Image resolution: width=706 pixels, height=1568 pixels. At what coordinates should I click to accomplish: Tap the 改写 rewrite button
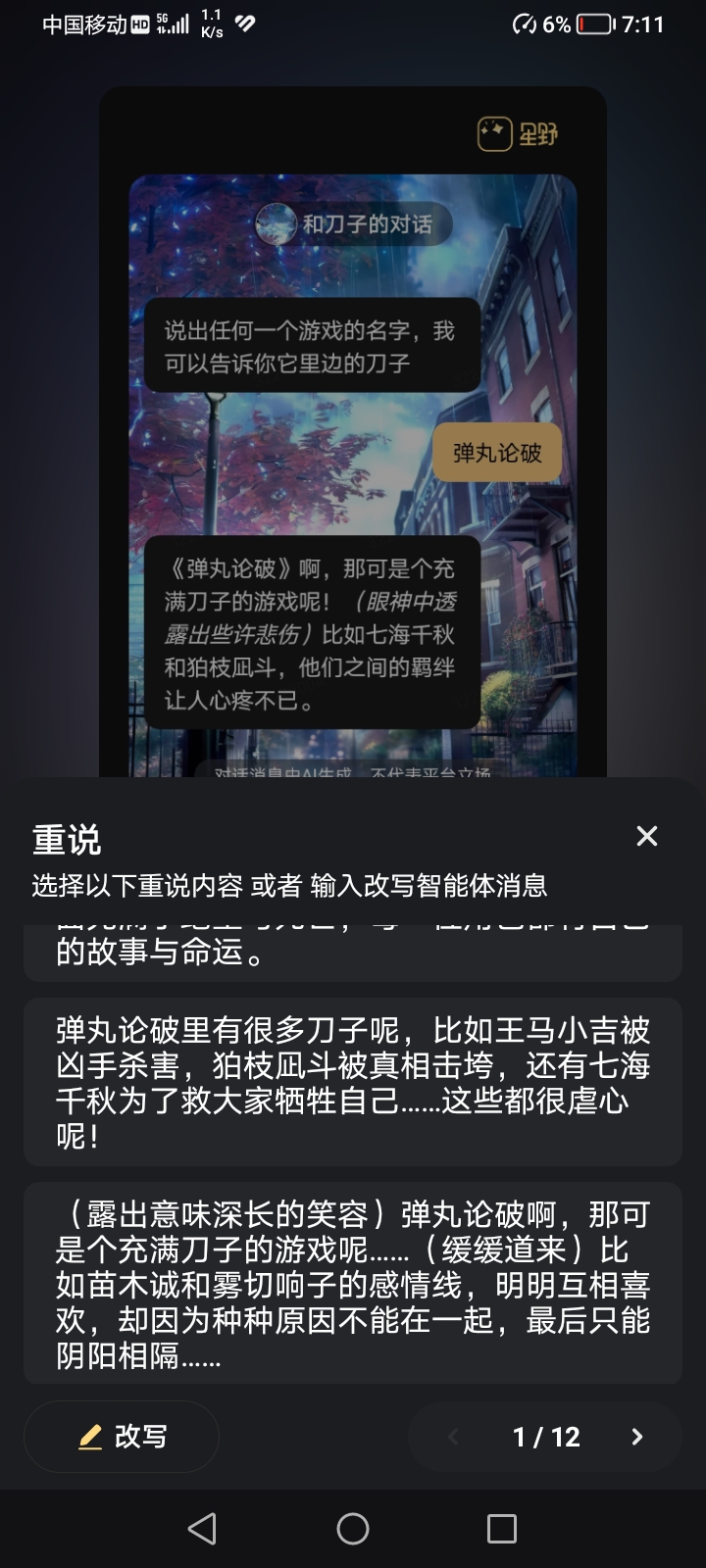pyautogui.click(x=122, y=1436)
